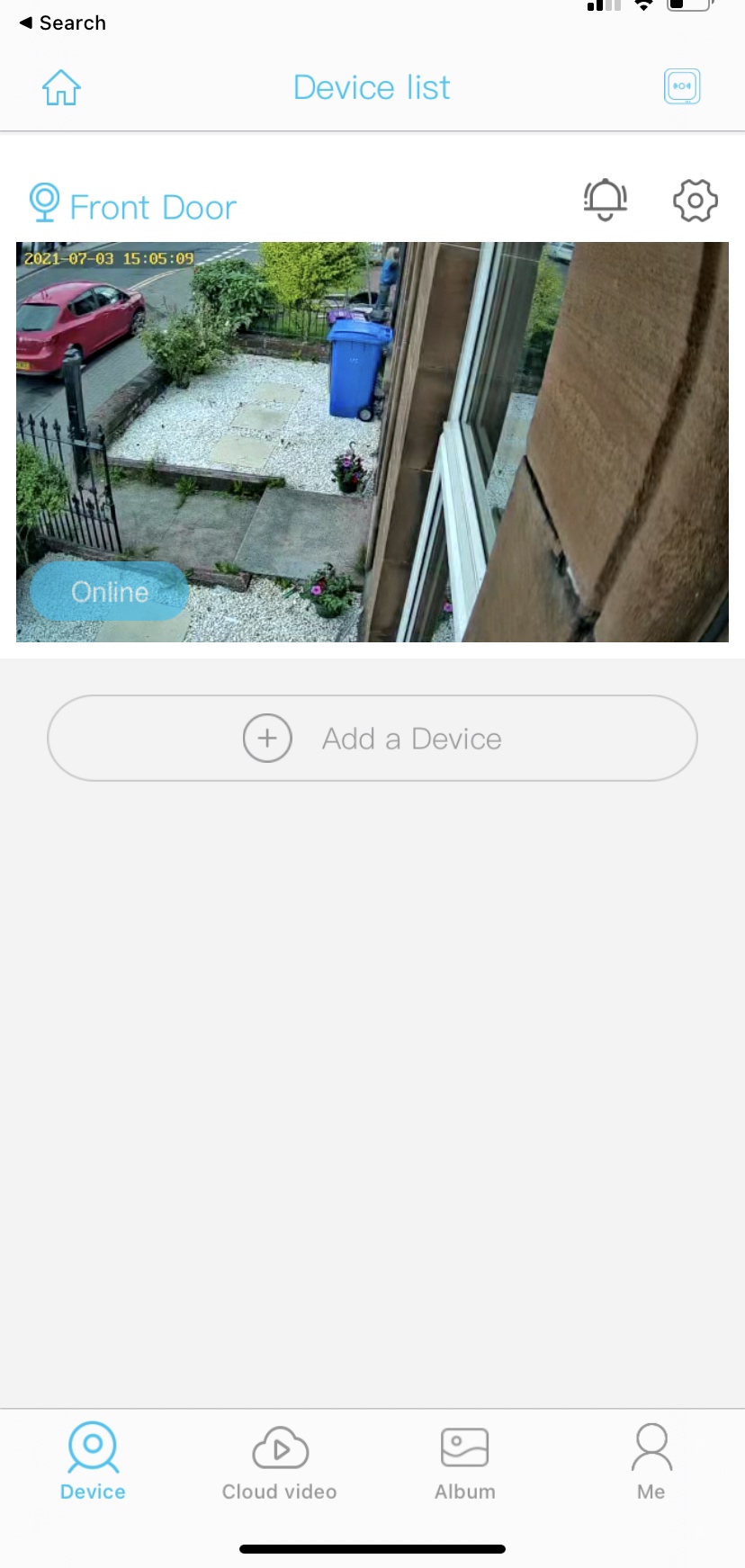Return to Search via back link
Screen dimensions: 745x1568
coord(63,22)
